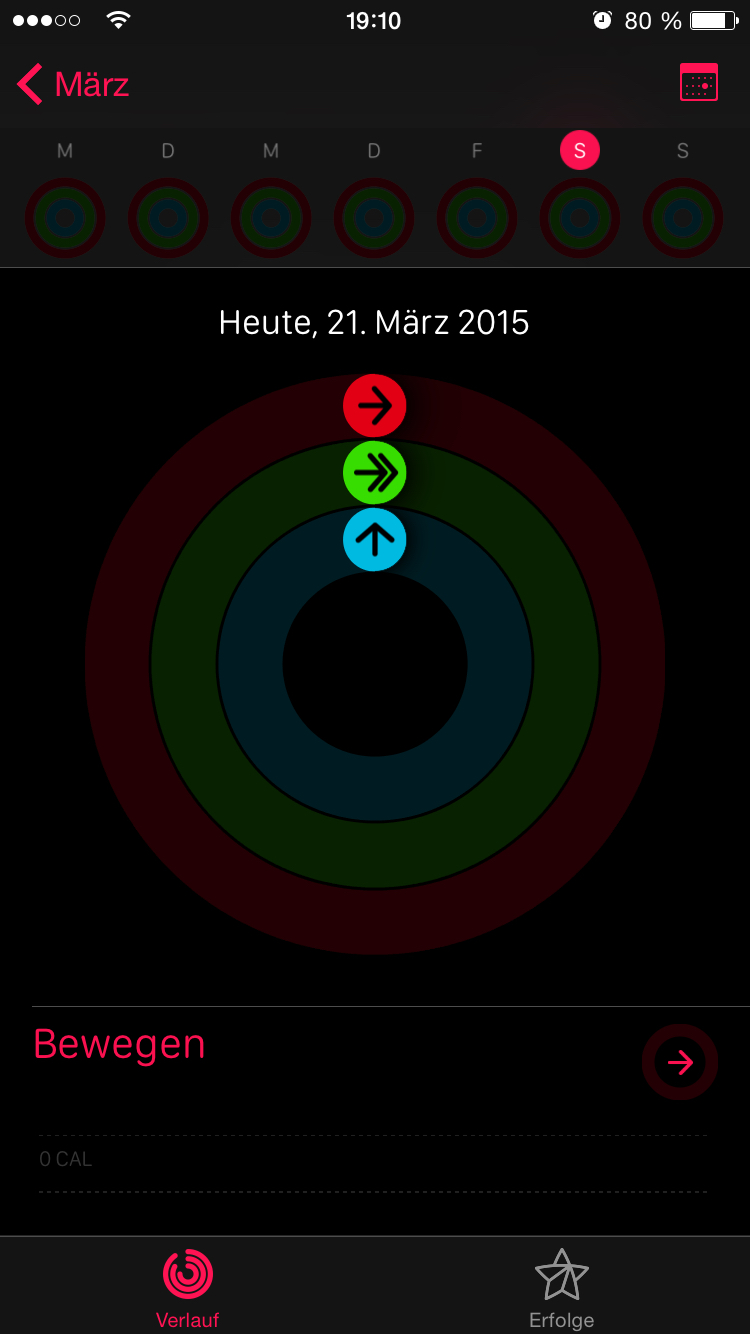Select Friday's activity rings in the week strip

point(477,218)
